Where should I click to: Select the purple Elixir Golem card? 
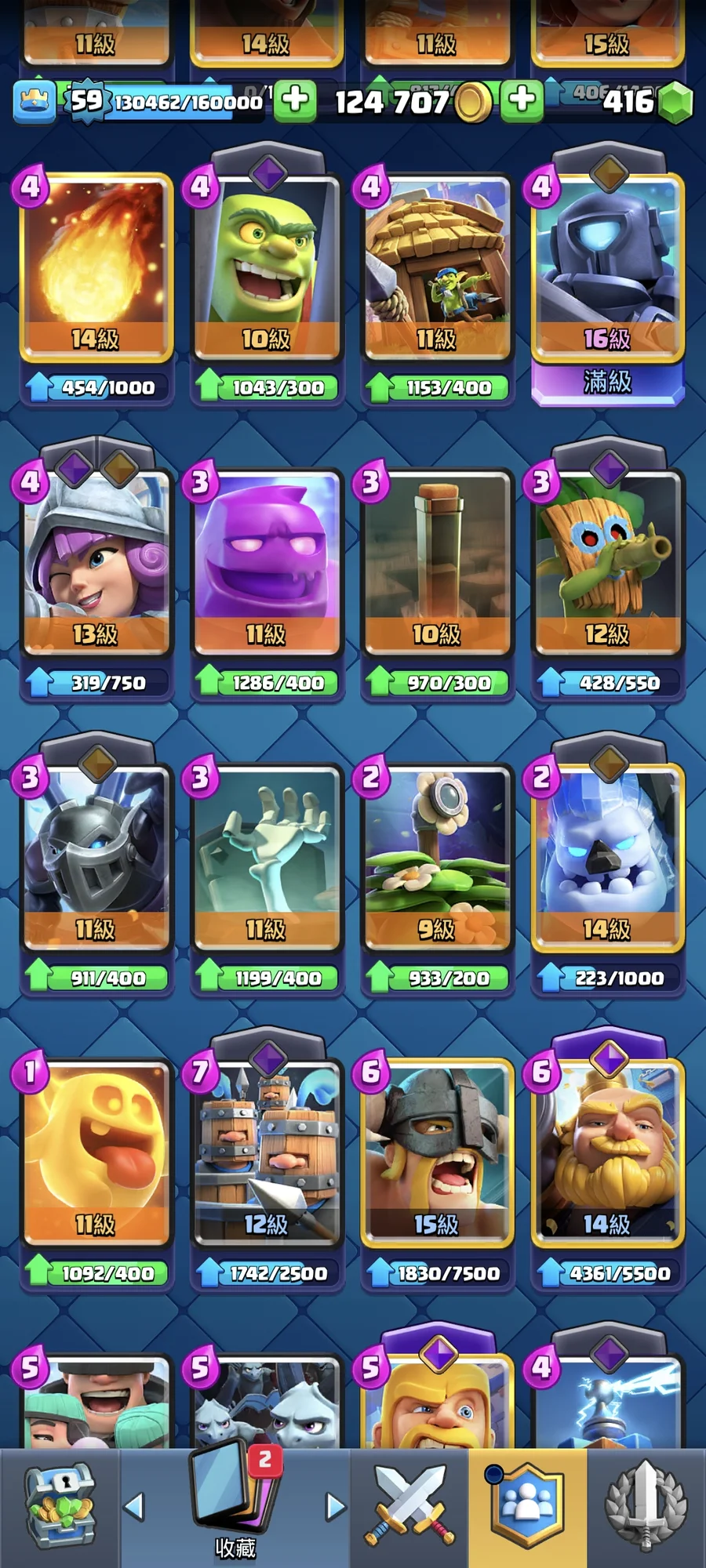(266, 562)
